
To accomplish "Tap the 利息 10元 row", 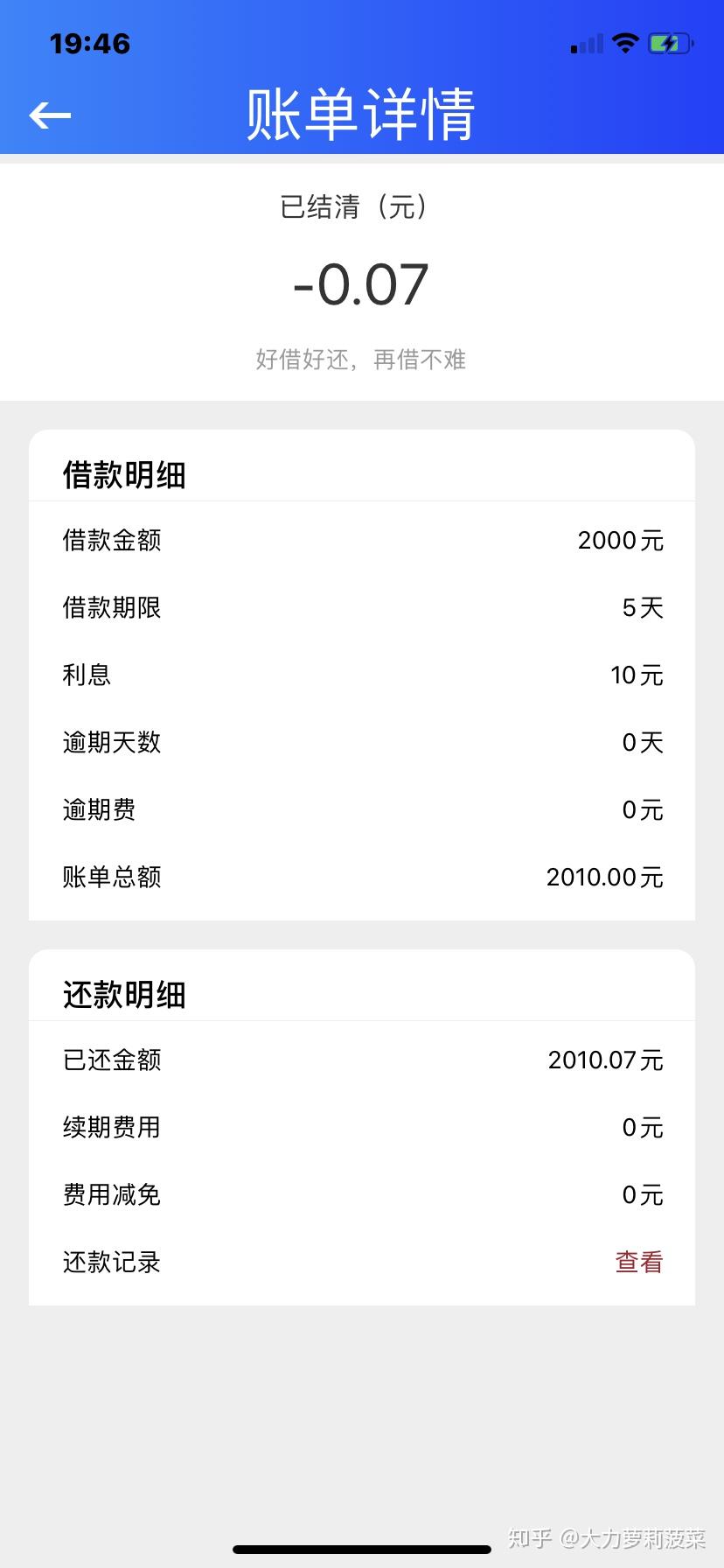I will tap(362, 675).
